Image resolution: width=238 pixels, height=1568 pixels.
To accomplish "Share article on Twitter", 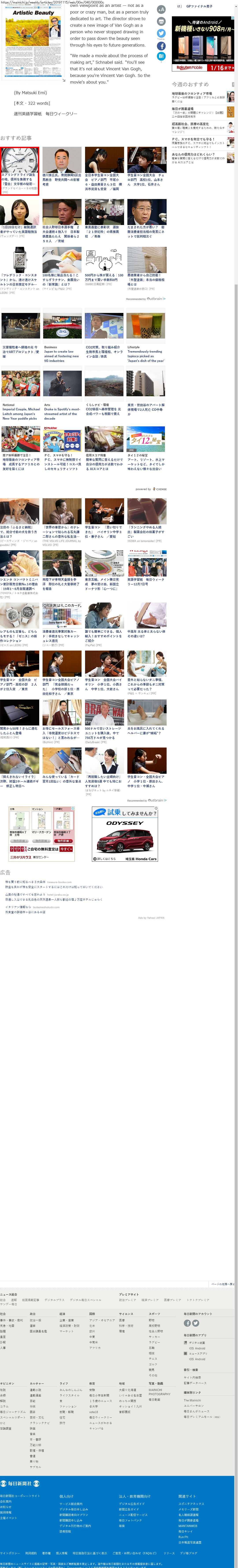I will pyautogui.click(x=161, y=33).
